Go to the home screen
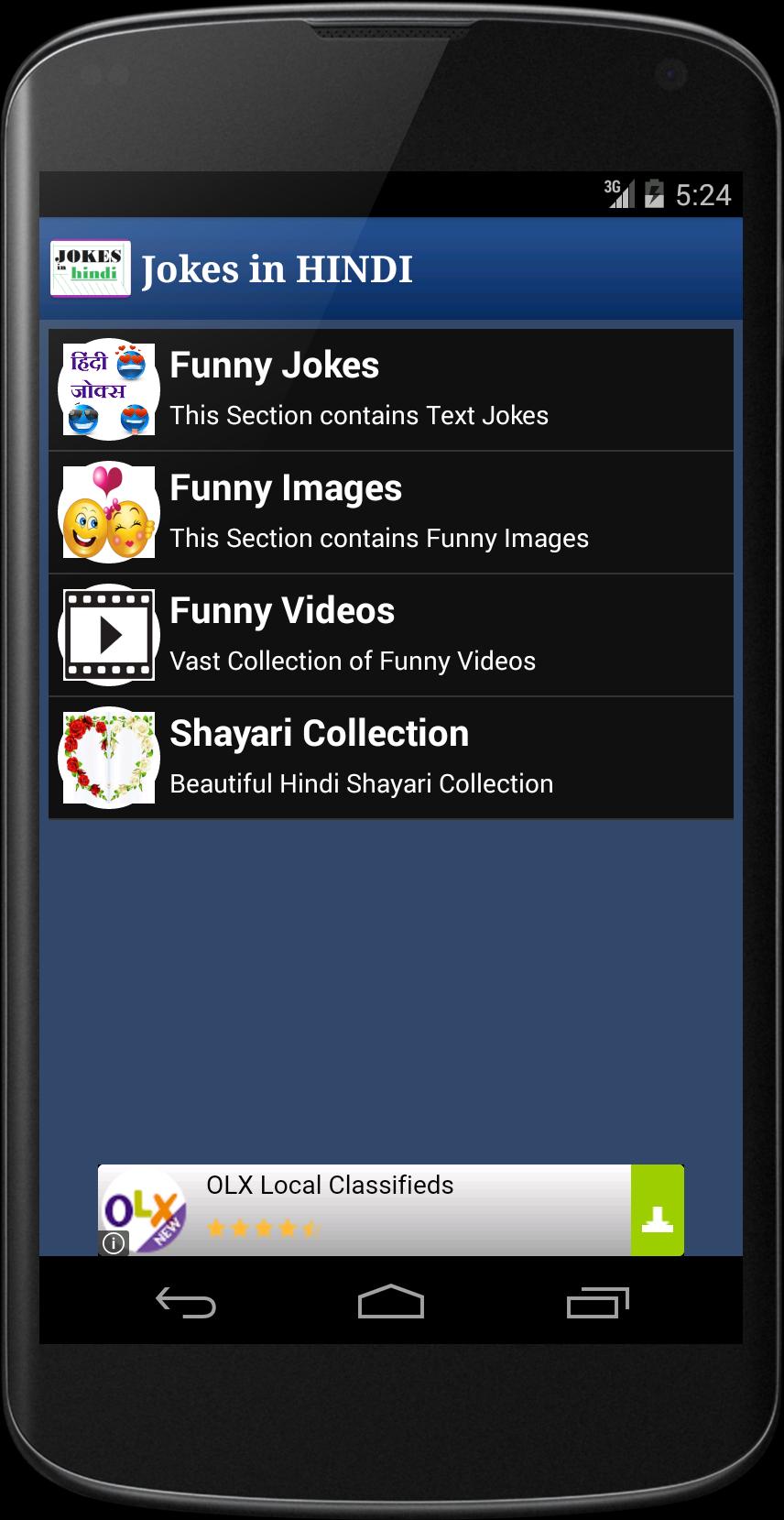The image size is (784, 1520). (x=391, y=1302)
